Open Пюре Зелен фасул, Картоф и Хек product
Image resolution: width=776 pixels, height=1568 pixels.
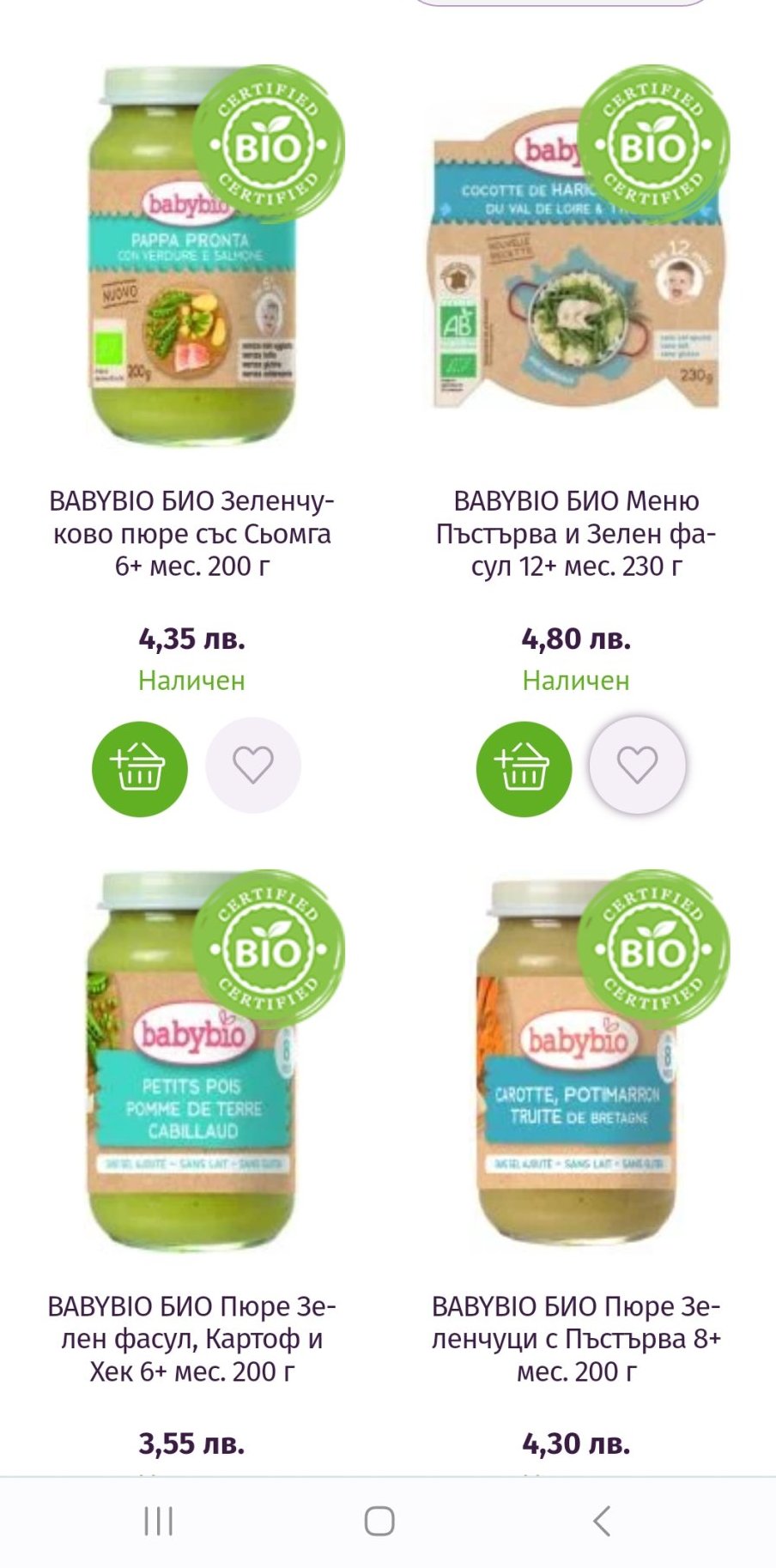(192, 1338)
